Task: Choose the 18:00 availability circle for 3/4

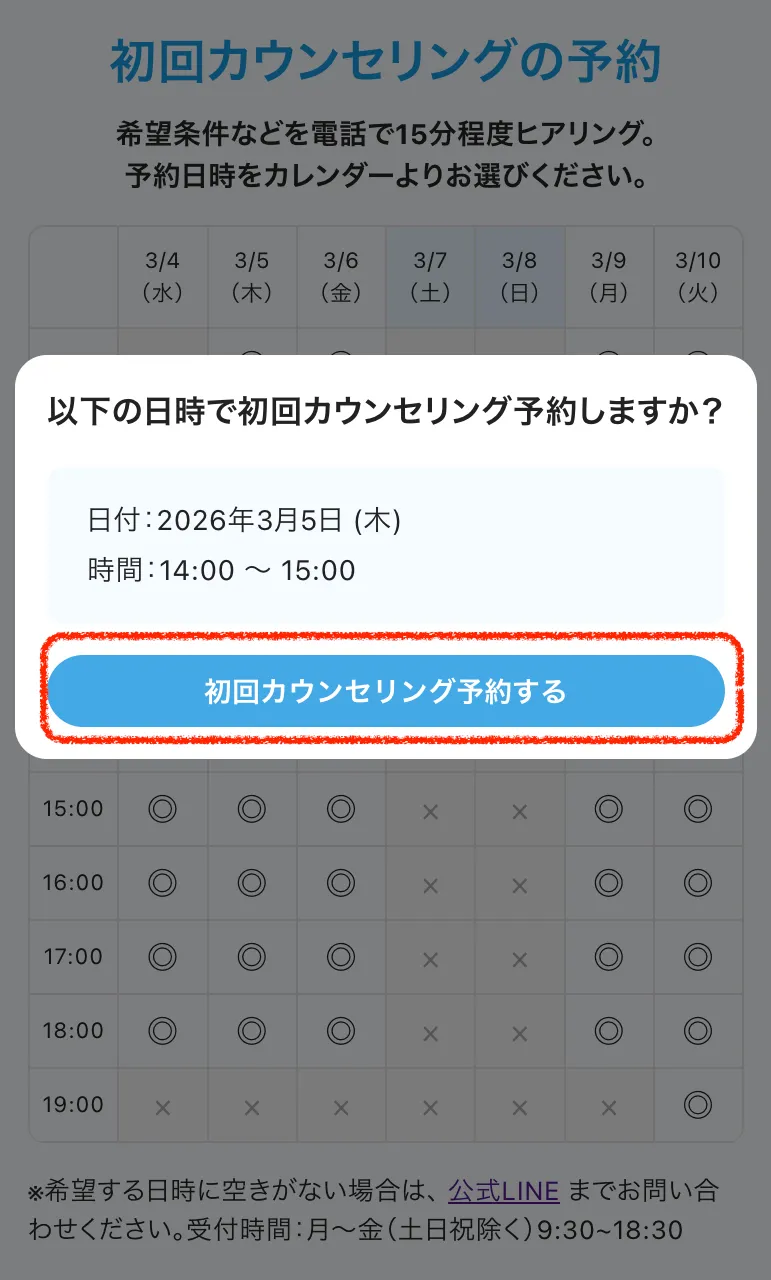Action: (163, 1031)
